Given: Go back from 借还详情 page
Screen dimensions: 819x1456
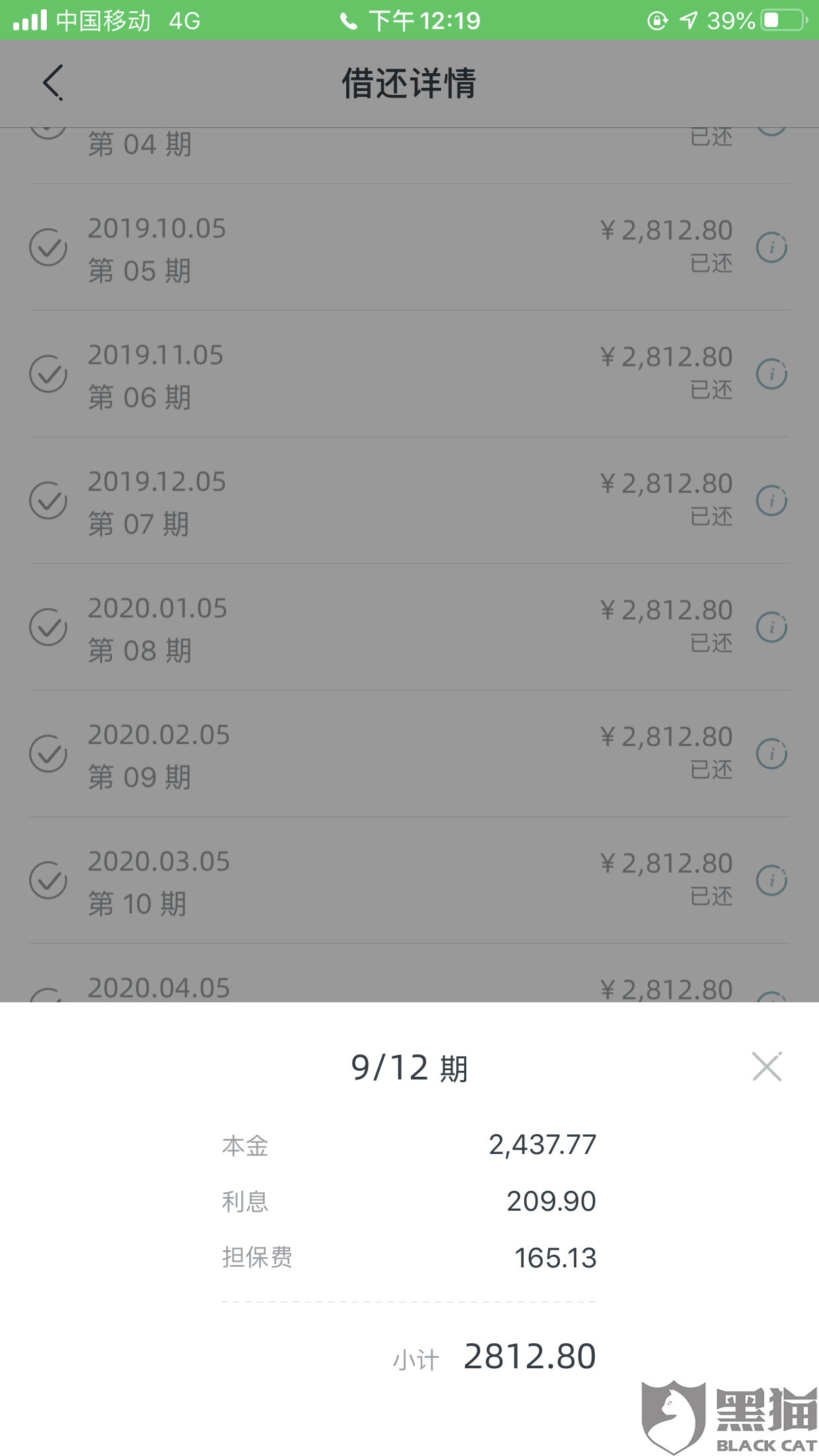Looking at the screenshot, I should point(53,82).
